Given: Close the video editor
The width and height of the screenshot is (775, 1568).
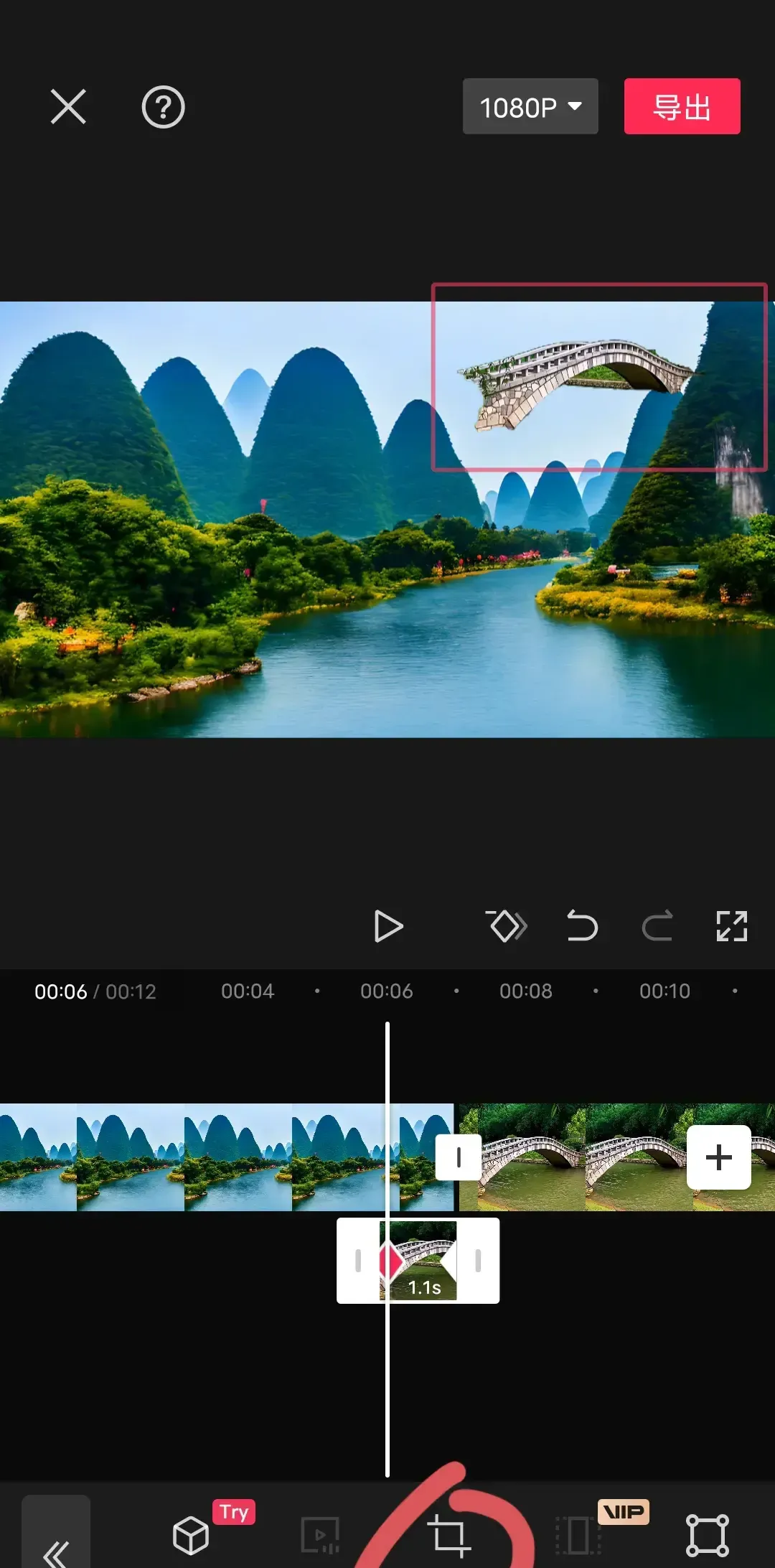Looking at the screenshot, I should (68, 107).
